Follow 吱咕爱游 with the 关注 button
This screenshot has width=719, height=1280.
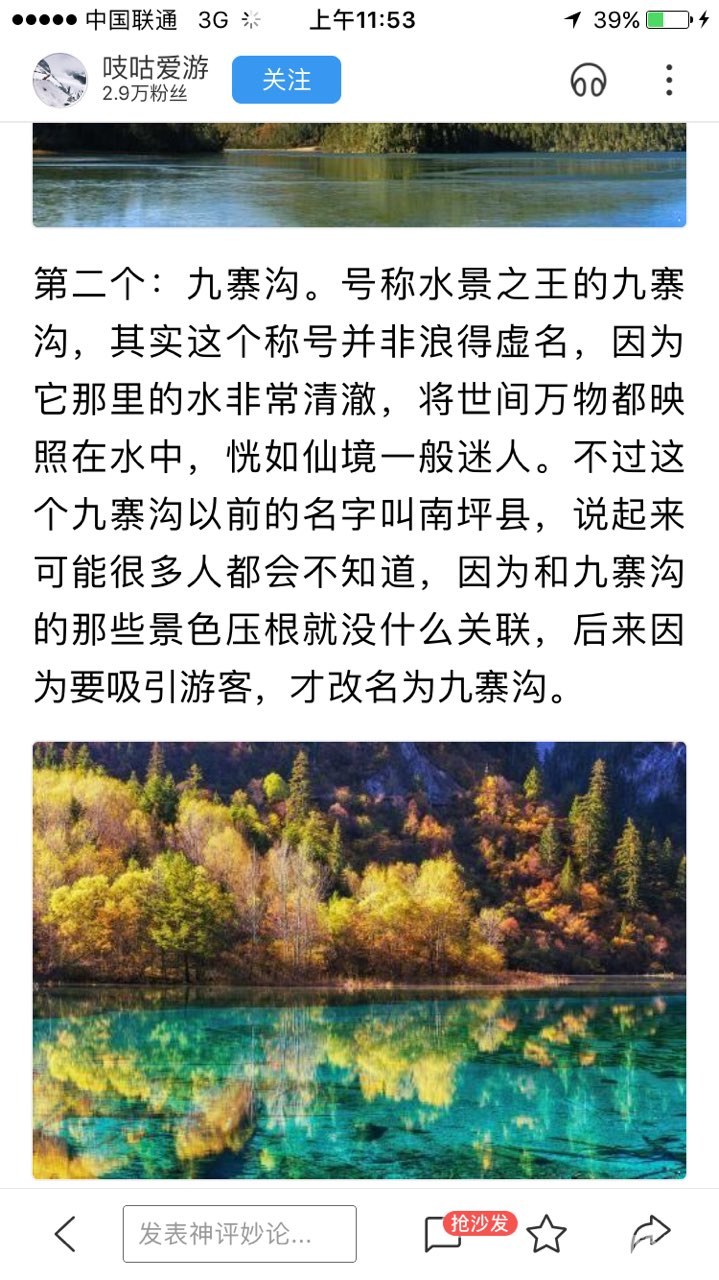pos(286,80)
